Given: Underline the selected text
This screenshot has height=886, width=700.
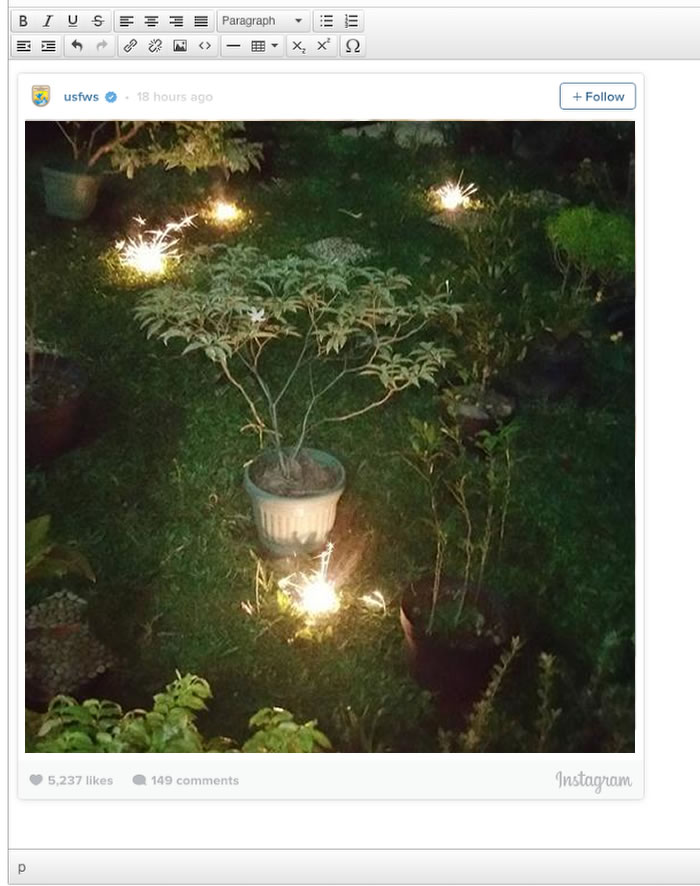Looking at the screenshot, I should coord(72,21).
